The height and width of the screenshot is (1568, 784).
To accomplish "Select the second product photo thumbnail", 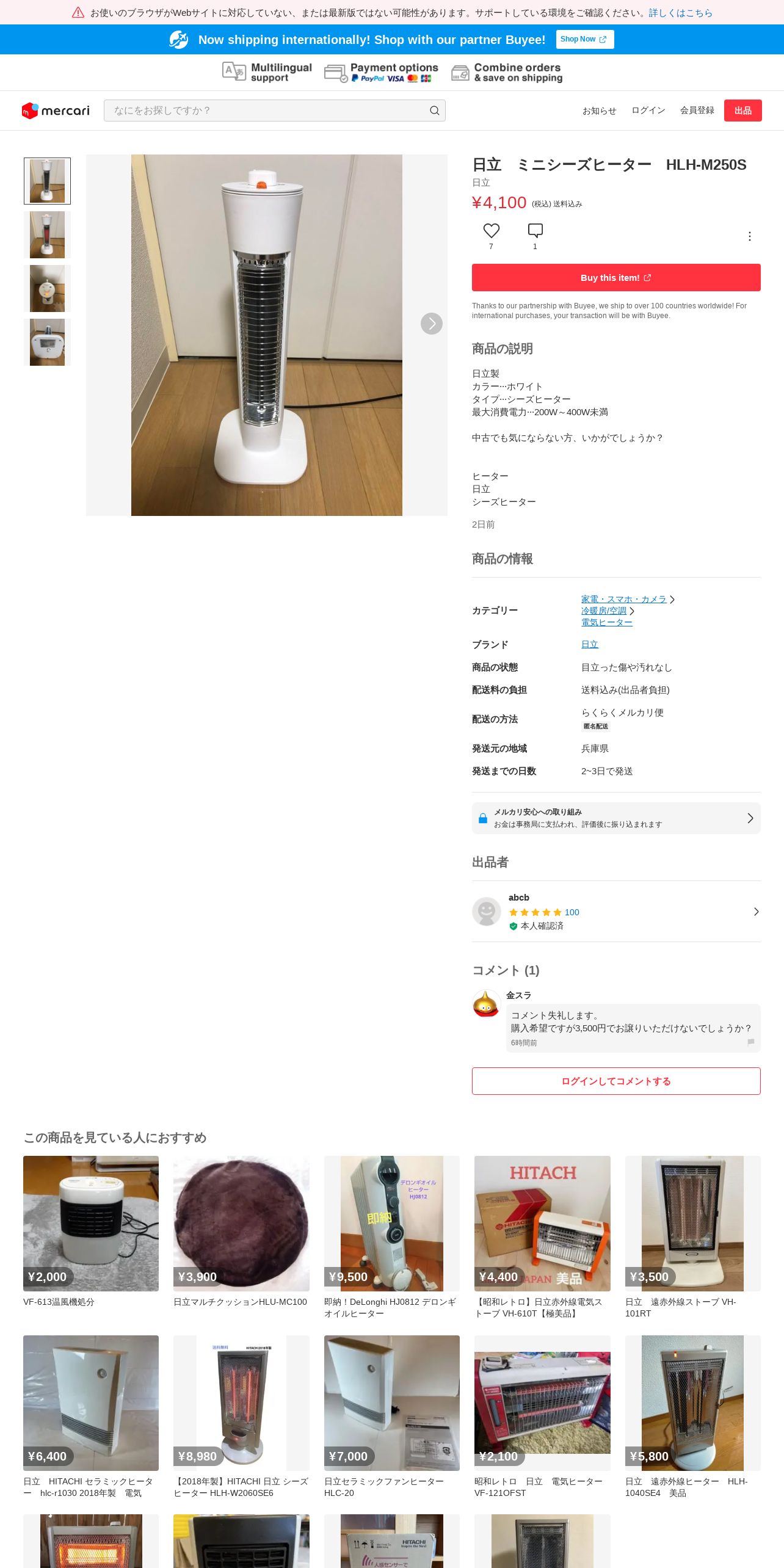I will [x=47, y=235].
